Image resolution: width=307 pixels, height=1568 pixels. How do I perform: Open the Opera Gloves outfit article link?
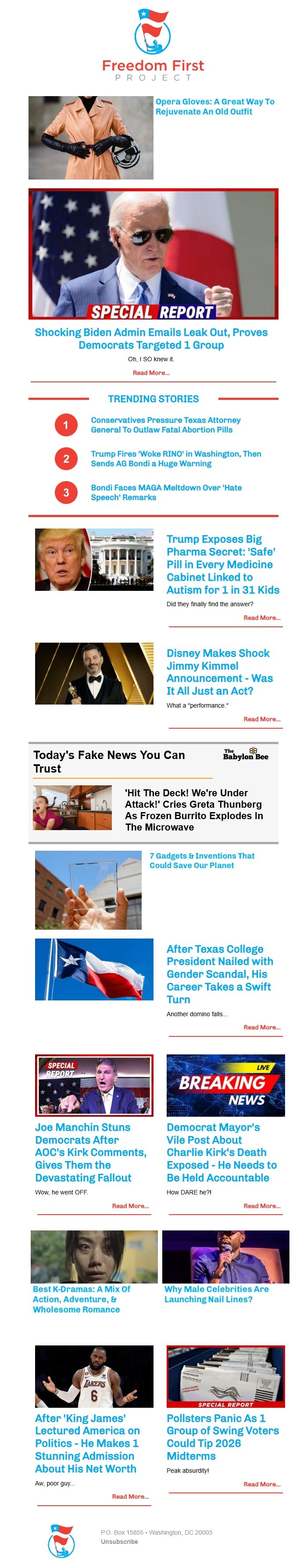[x=214, y=107]
